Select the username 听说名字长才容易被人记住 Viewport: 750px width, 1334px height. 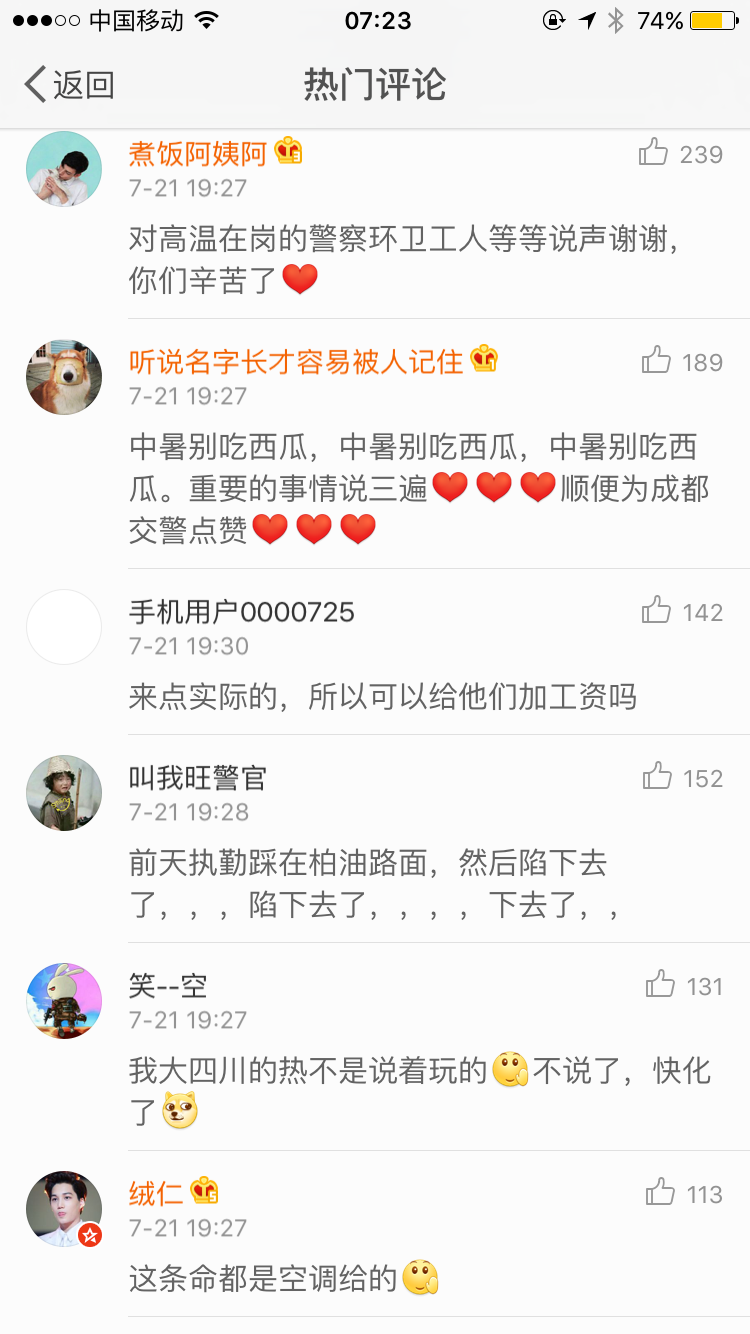coord(296,361)
